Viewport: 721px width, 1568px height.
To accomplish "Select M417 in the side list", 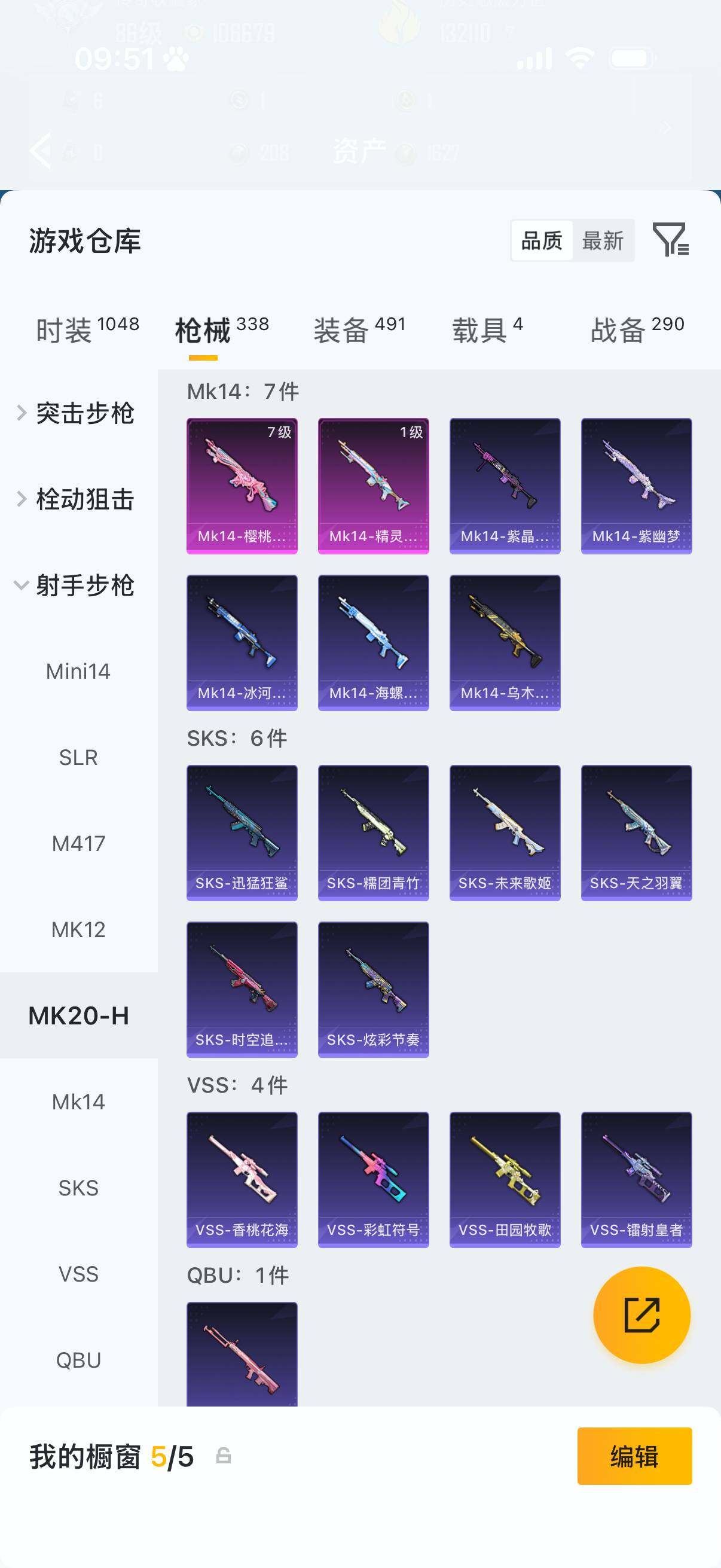I will (x=78, y=844).
